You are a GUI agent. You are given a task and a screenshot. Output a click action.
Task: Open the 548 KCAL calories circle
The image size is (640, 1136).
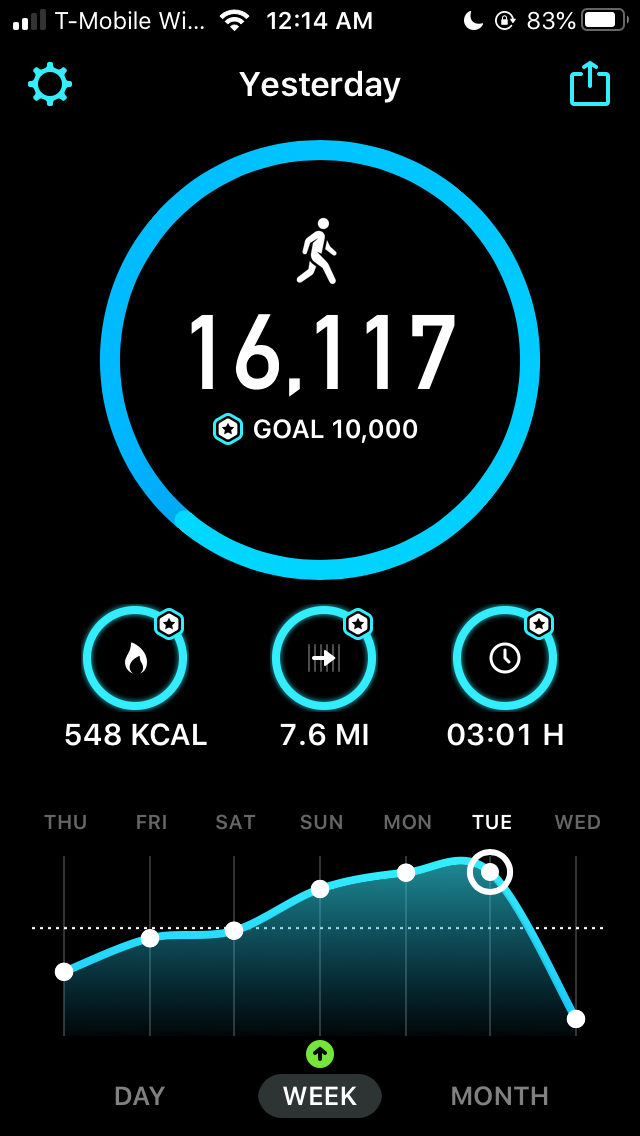(135, 657)
